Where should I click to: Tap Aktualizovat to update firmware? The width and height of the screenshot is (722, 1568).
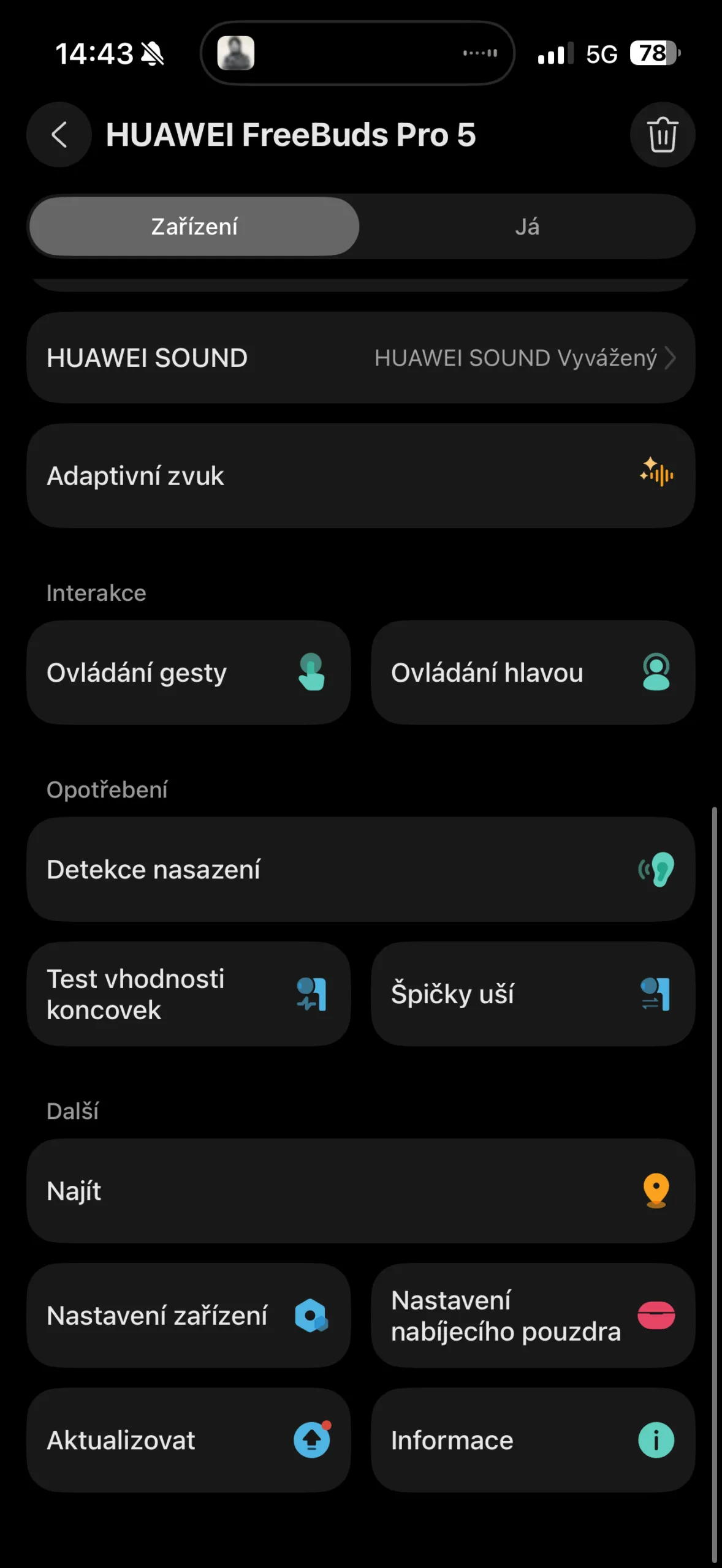pos(189,1440)
